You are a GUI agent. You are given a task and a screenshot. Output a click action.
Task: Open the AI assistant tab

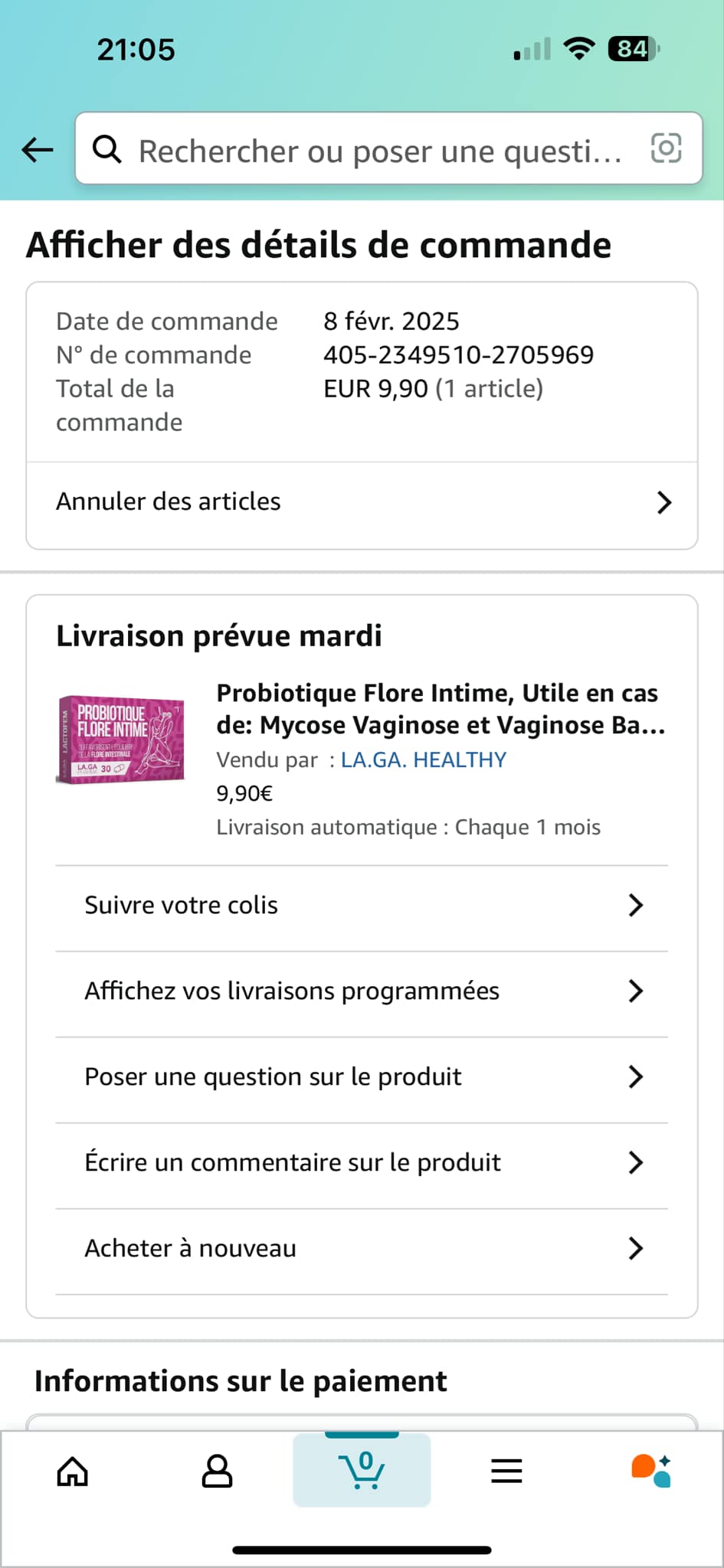pos(651,1471)
